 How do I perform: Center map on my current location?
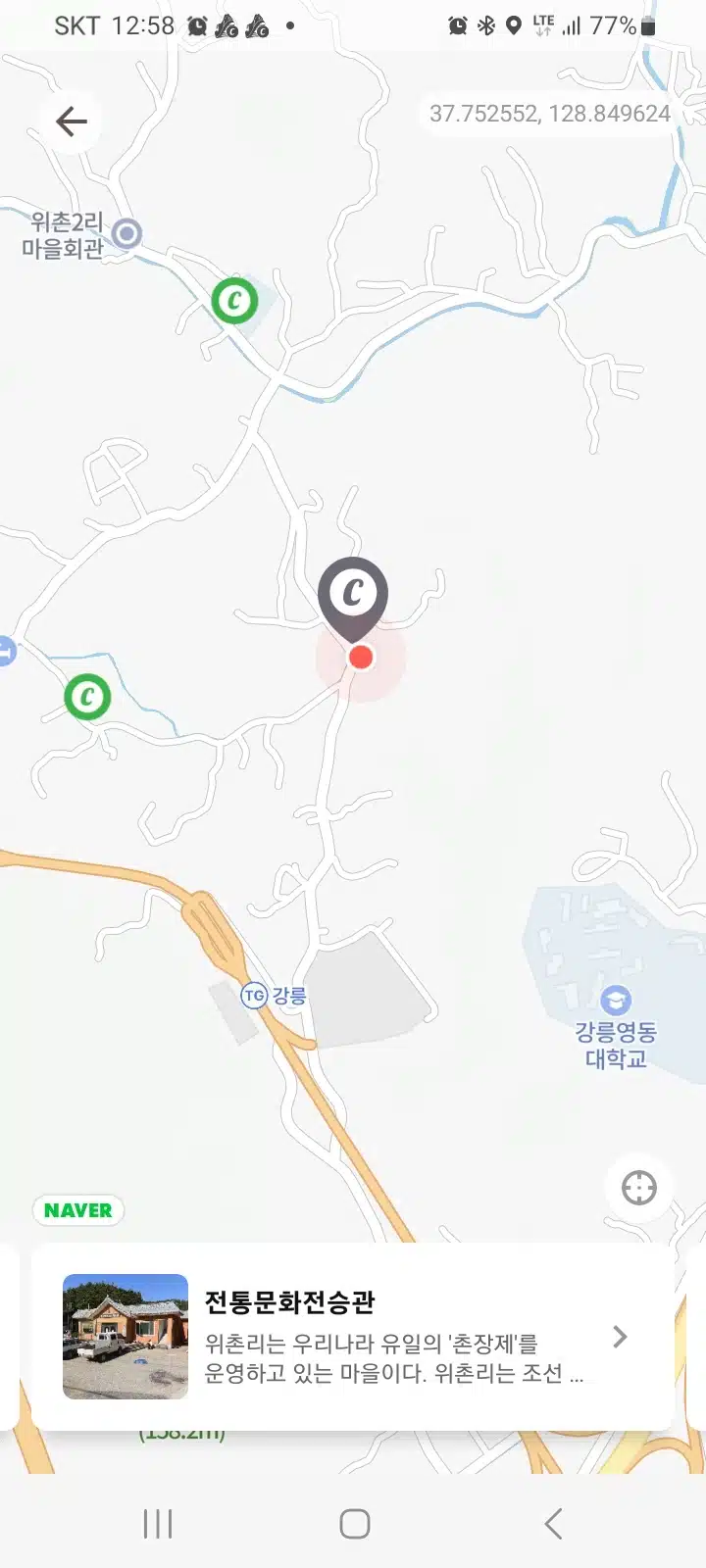coord(639,1188)
